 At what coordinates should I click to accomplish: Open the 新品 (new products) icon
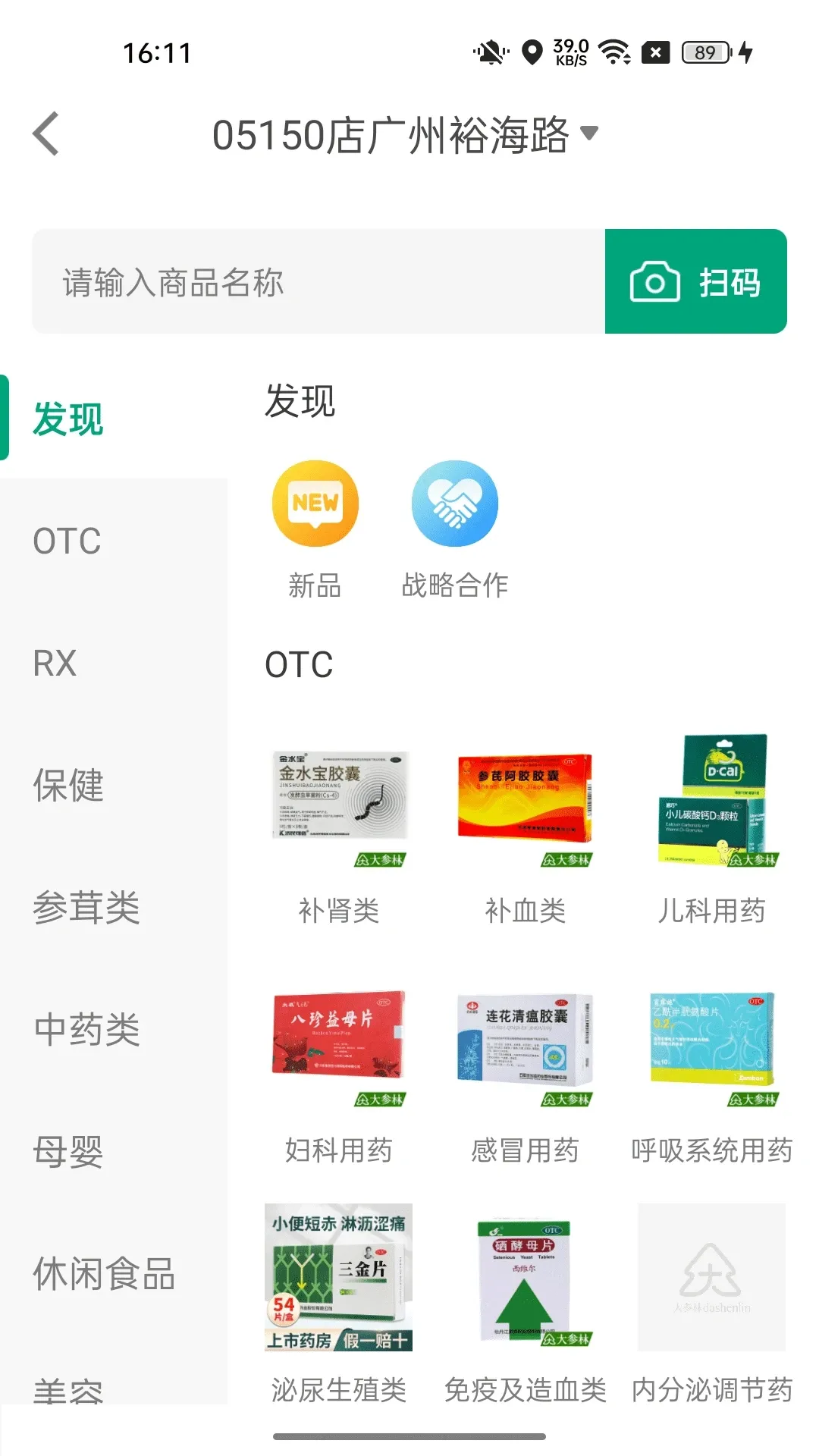tap(315, 503)
